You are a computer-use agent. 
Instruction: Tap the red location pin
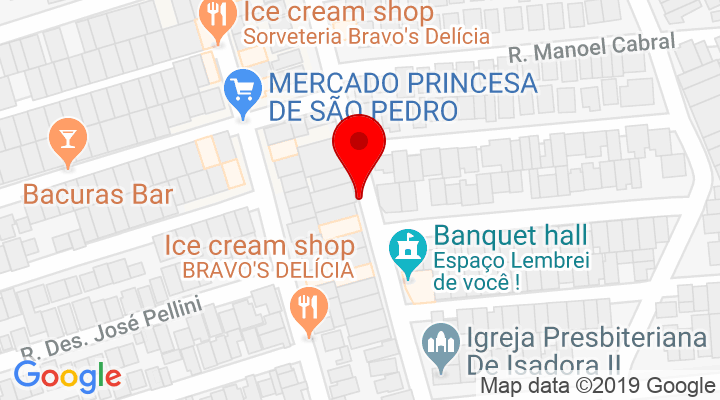pos(359,148)
